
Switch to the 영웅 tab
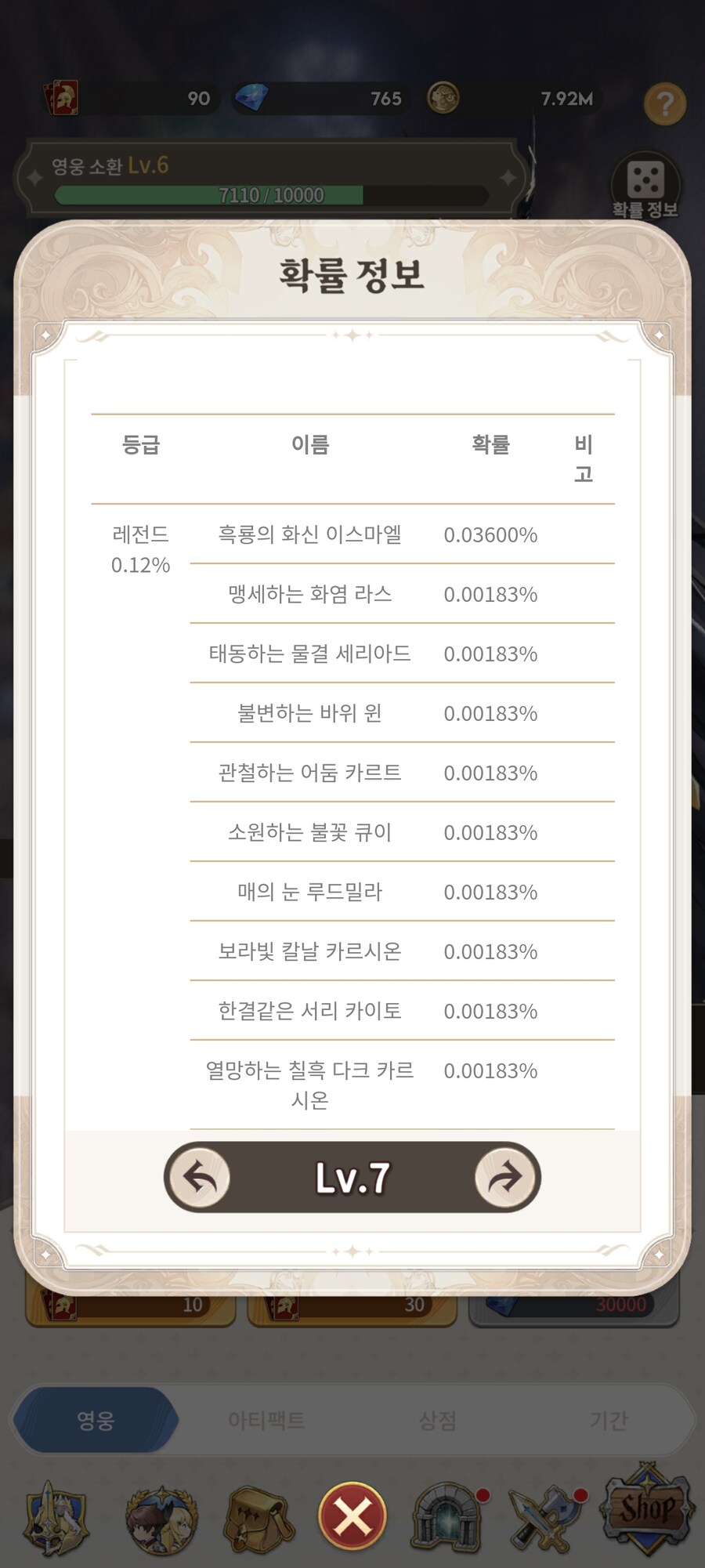(96, 1420)
